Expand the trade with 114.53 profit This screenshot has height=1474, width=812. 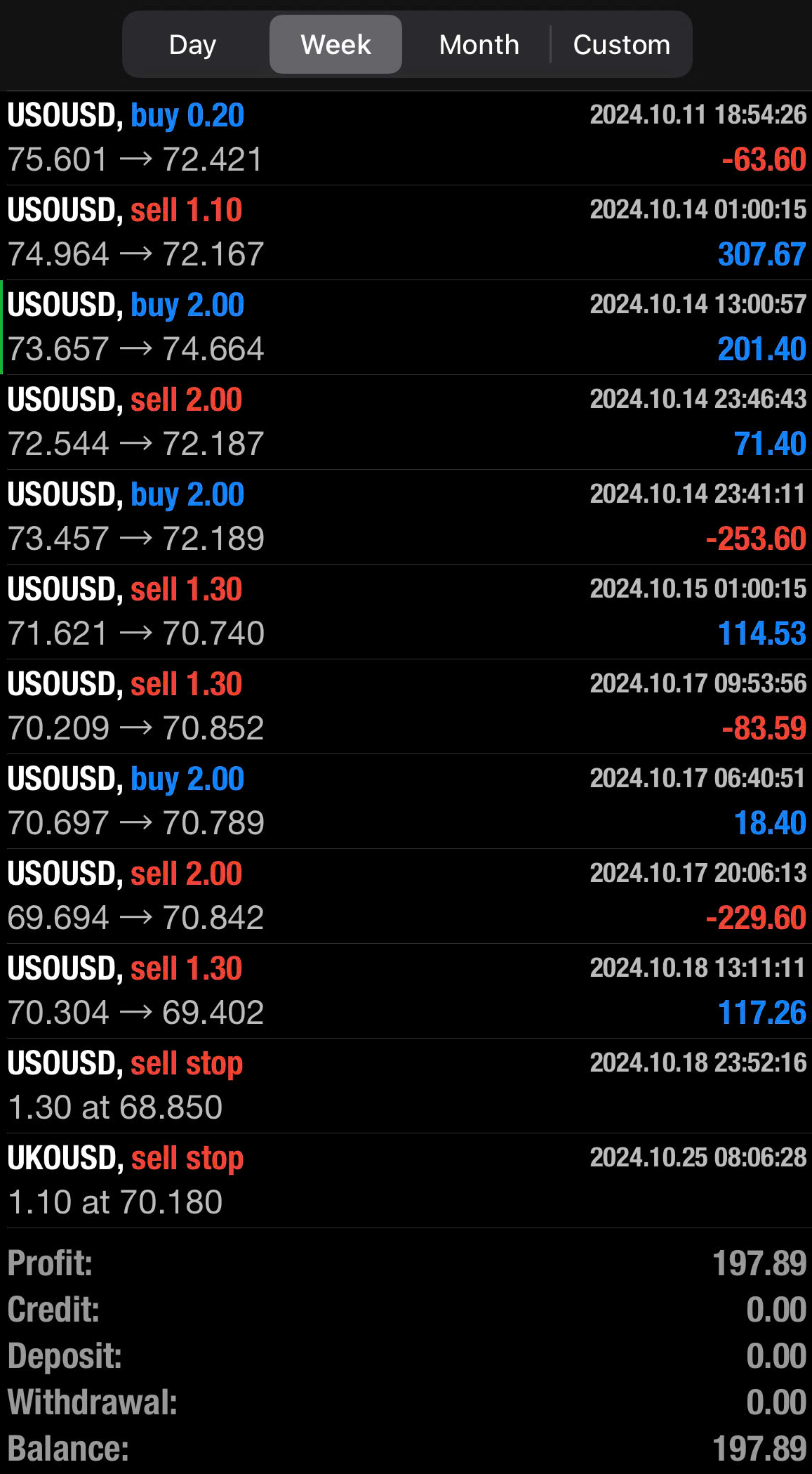[x=406, y=612]
